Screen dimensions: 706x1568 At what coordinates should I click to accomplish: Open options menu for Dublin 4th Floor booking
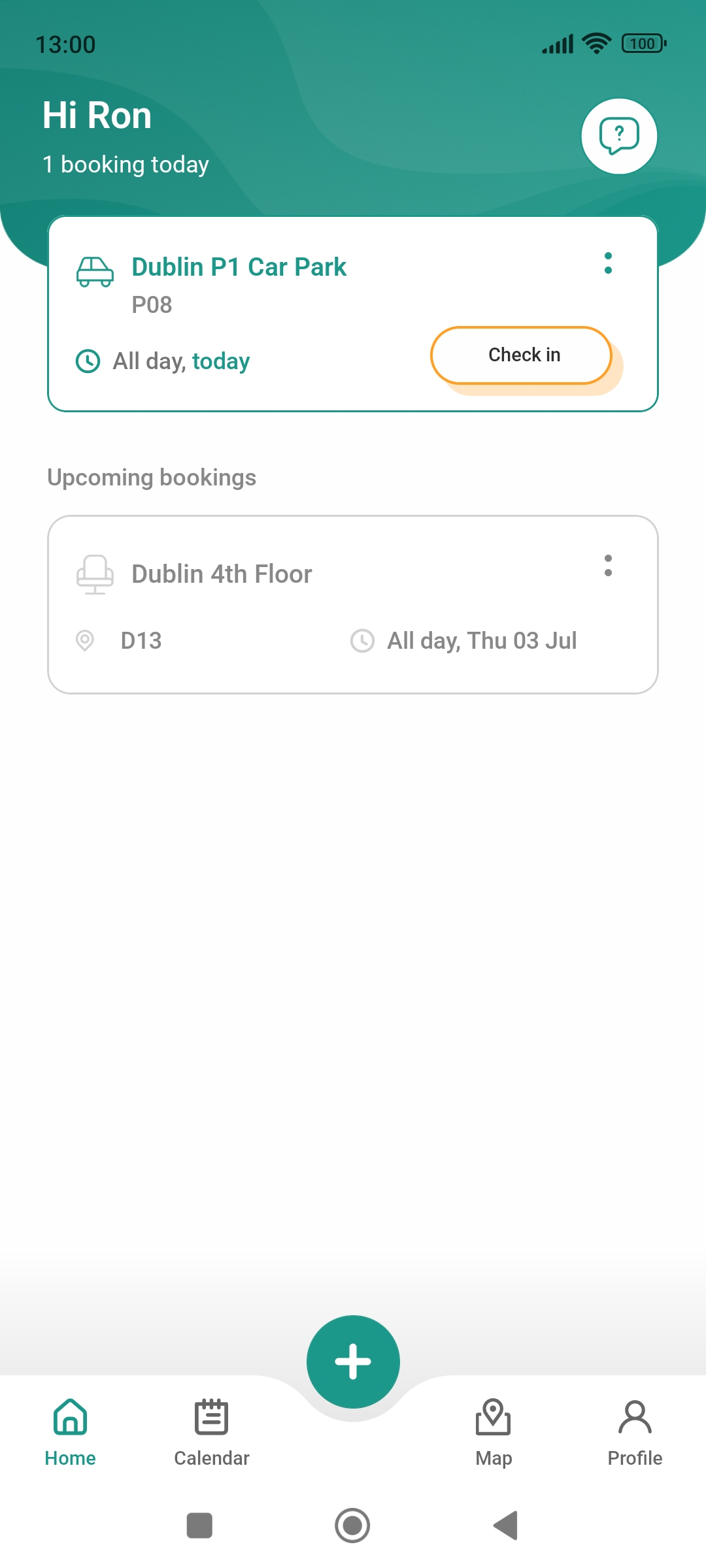coord(608,566)
